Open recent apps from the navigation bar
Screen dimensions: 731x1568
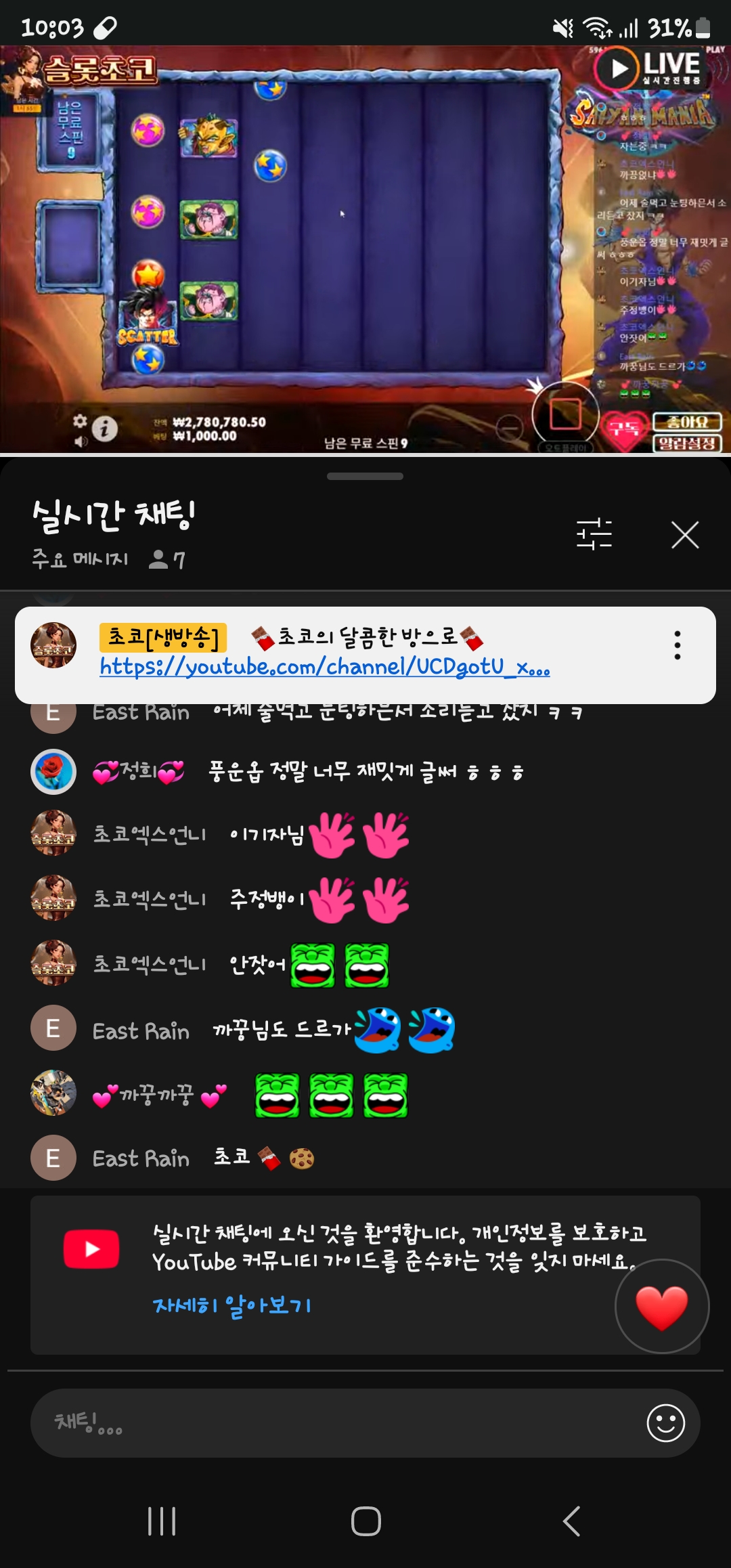click(x=162, y=1521)
